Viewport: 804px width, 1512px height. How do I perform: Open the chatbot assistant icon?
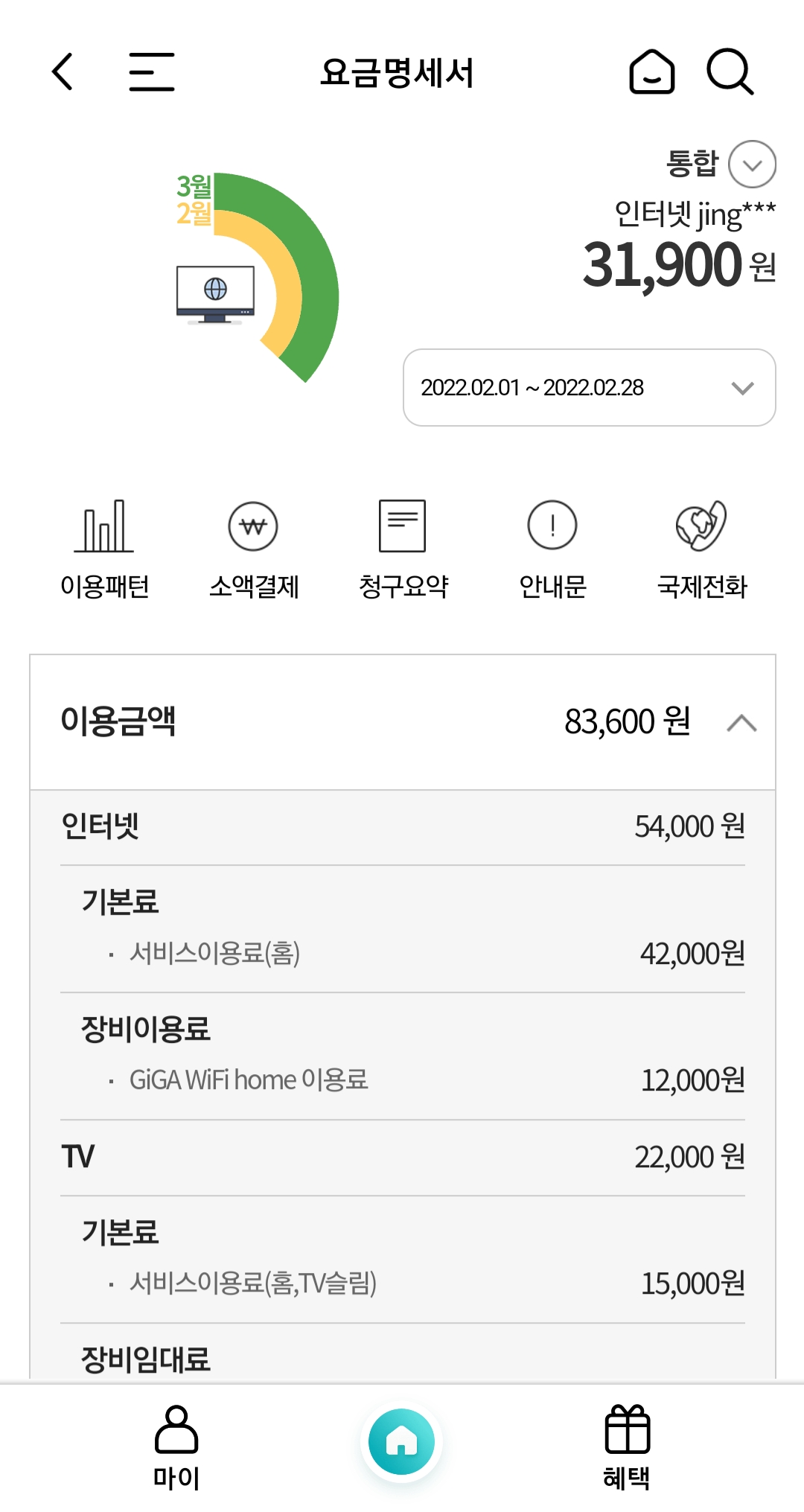pos(651,71)
